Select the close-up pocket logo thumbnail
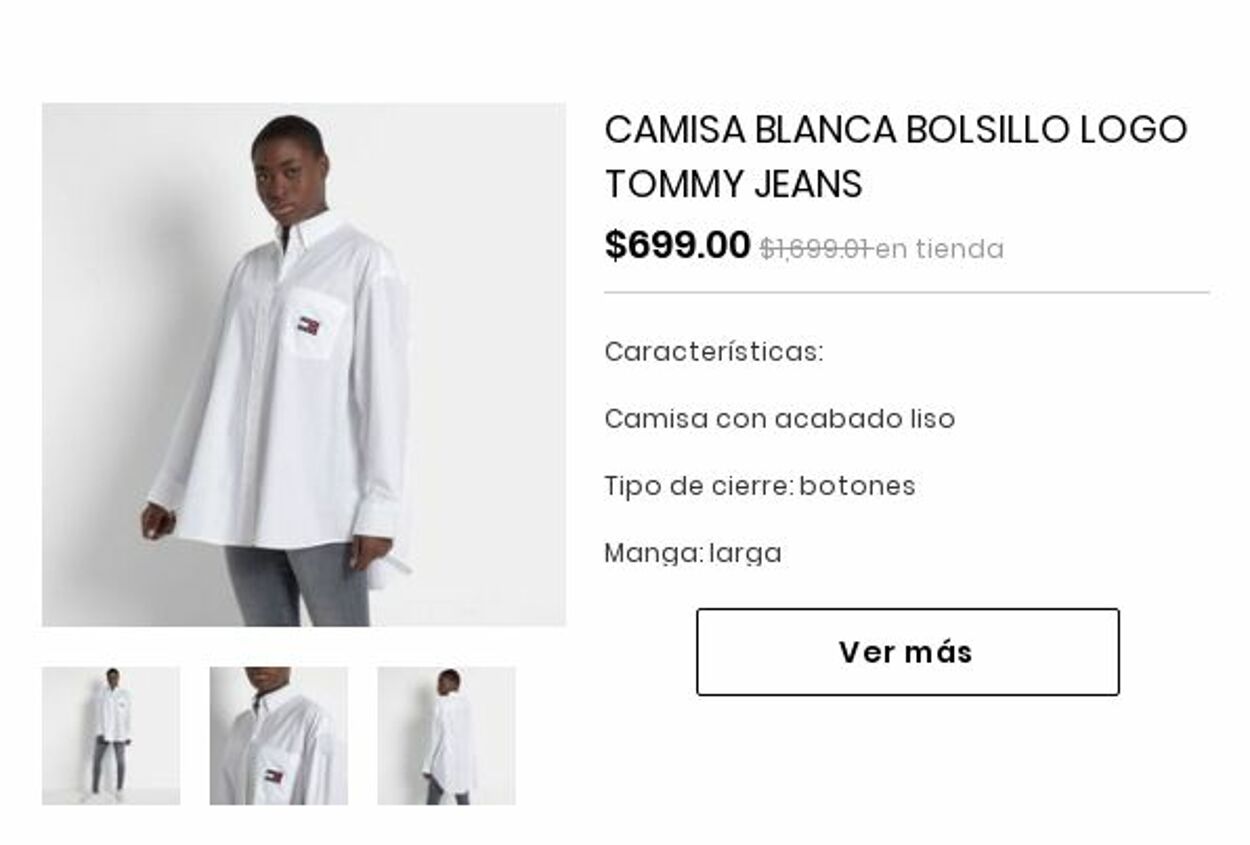Viewport: 1250px width, 845px height. 279,736
